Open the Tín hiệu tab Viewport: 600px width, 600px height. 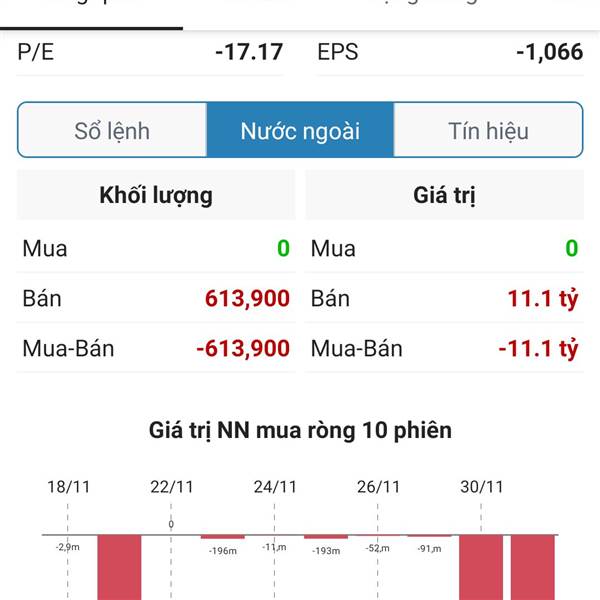click(x=488, y=131)
